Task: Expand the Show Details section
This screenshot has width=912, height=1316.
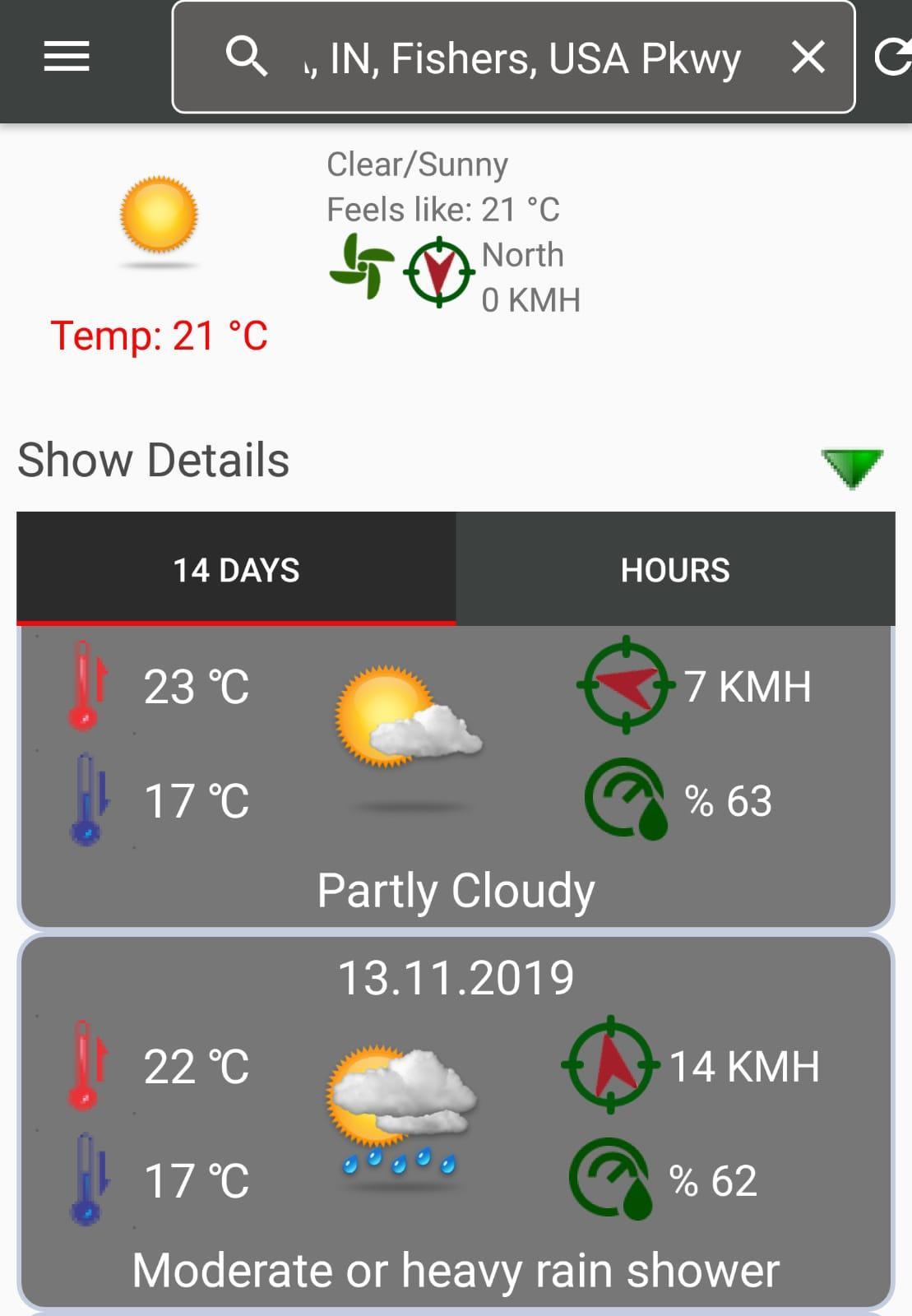Action: point(152,461)
